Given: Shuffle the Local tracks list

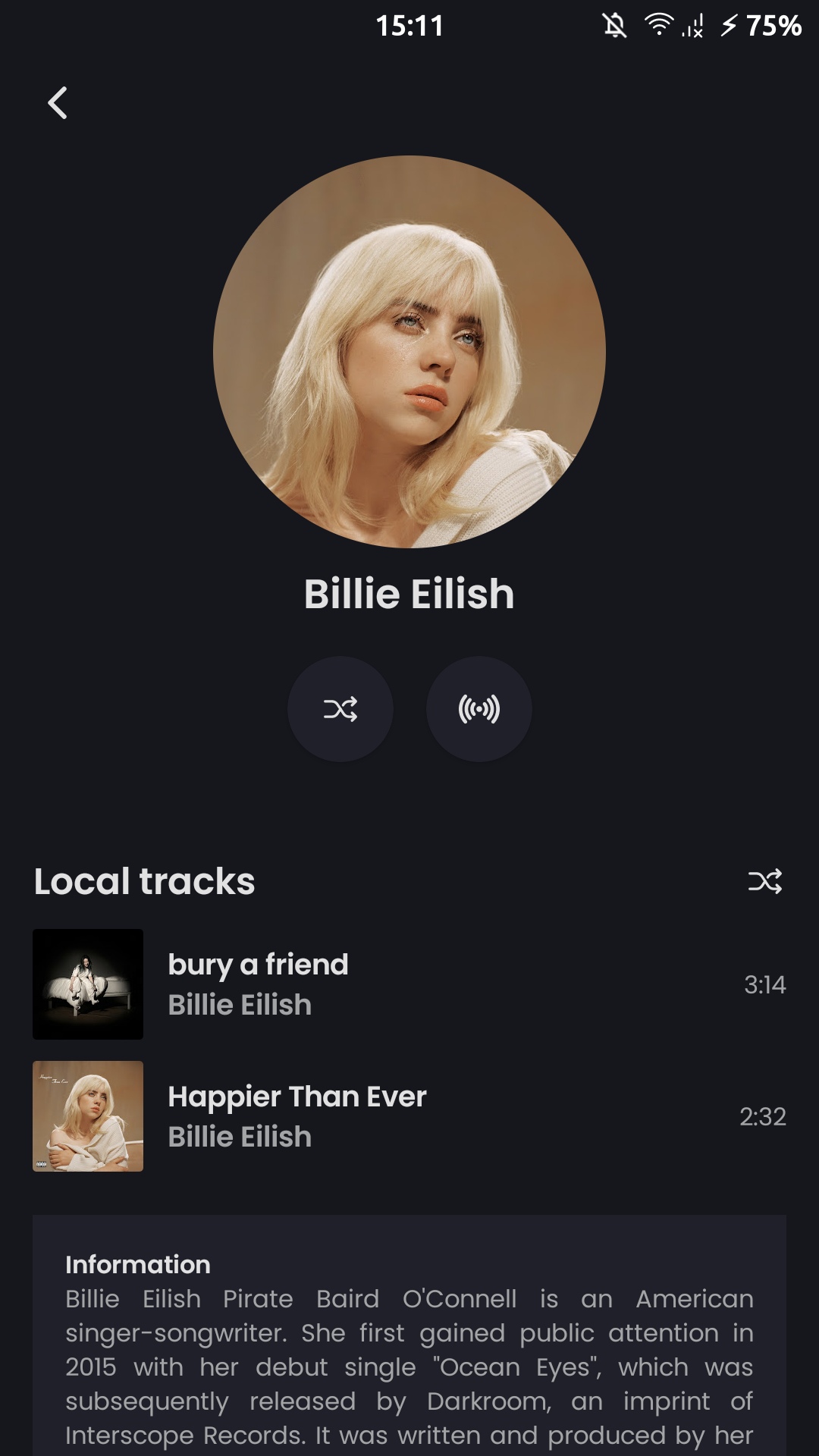Looking at the screenshot, I should pyautogui.click(x=764, y=881).
